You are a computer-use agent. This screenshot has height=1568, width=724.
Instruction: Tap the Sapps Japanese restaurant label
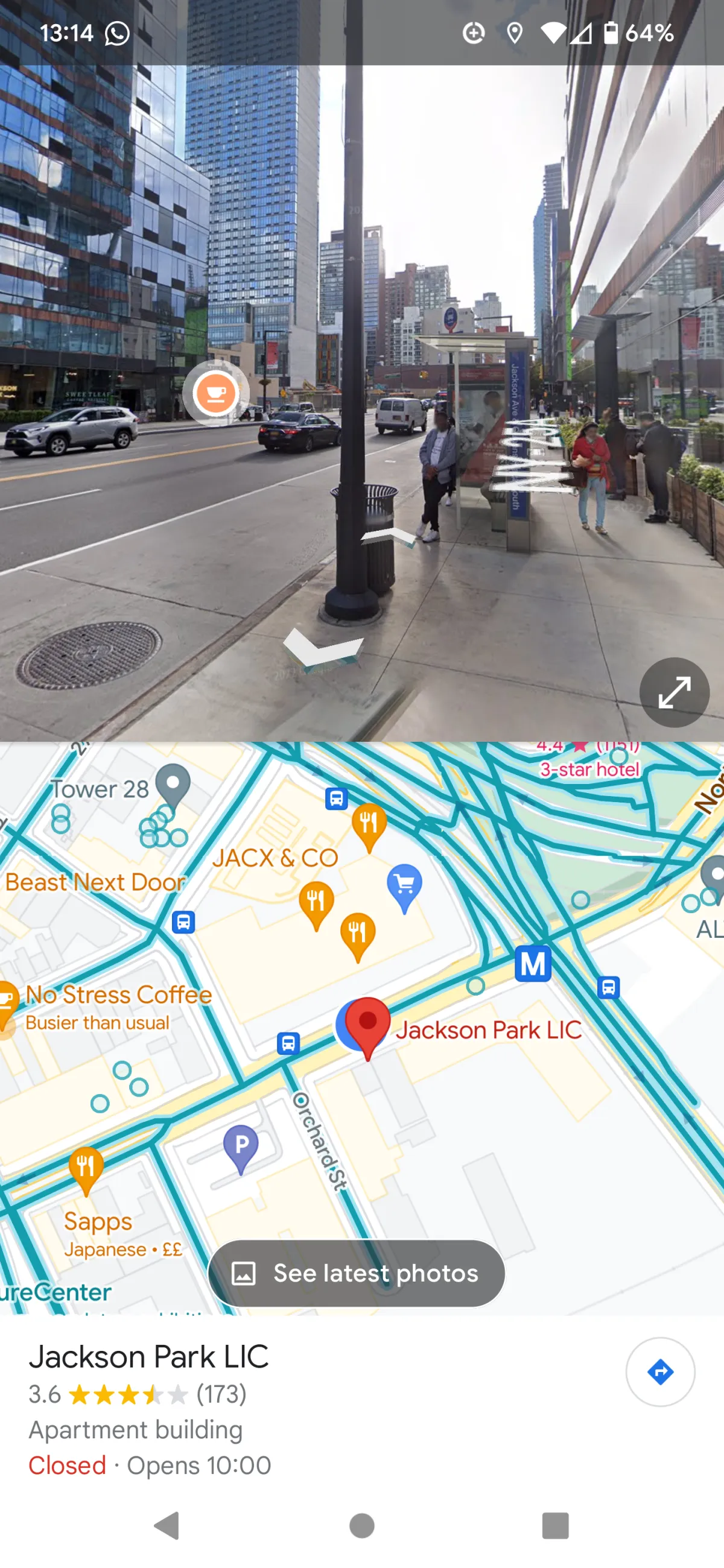click(x=98, y=1222)
